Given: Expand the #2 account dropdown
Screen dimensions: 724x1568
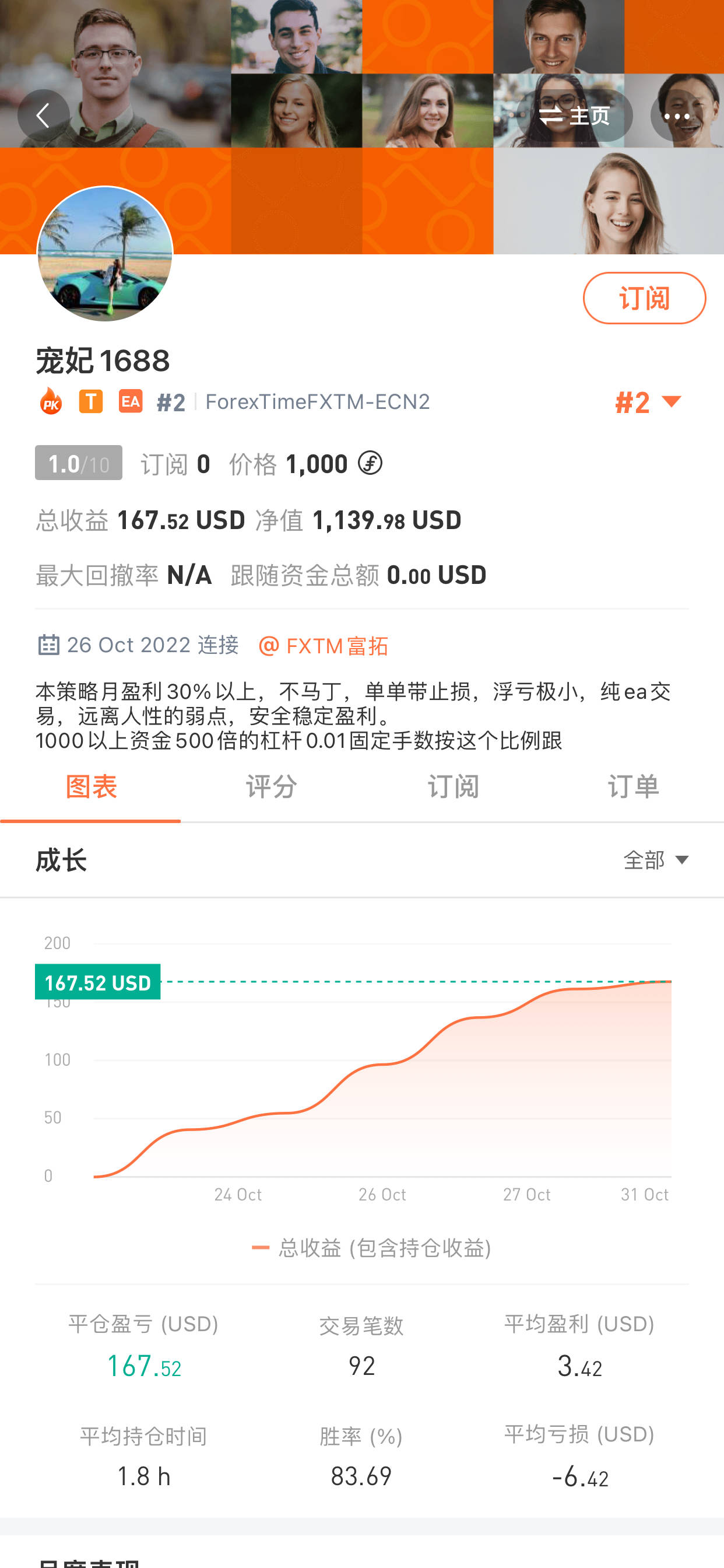Looking at the screenshot, I should 649,402.
